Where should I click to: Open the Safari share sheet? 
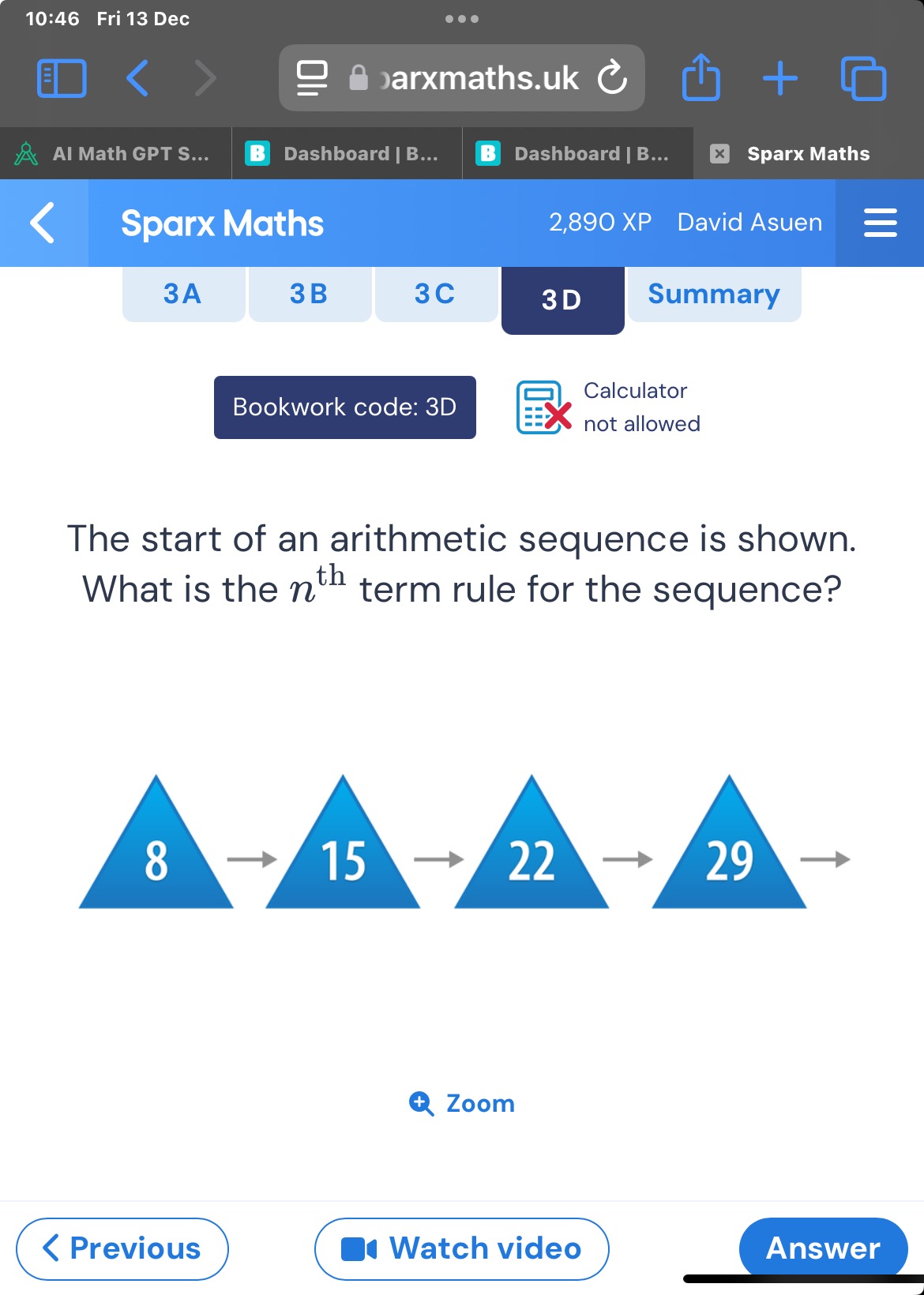click(701, 78)
